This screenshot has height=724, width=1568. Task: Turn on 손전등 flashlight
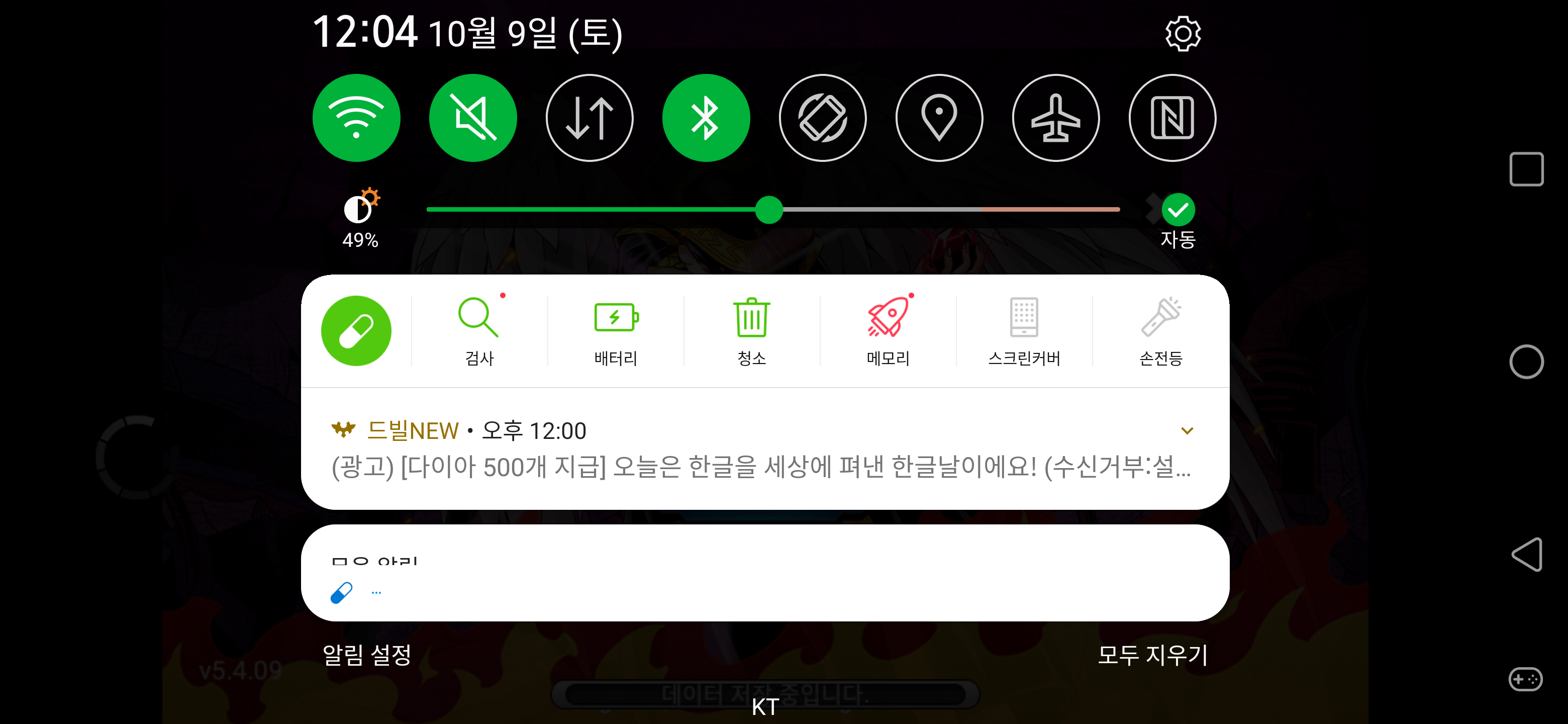coord(1160,331)
